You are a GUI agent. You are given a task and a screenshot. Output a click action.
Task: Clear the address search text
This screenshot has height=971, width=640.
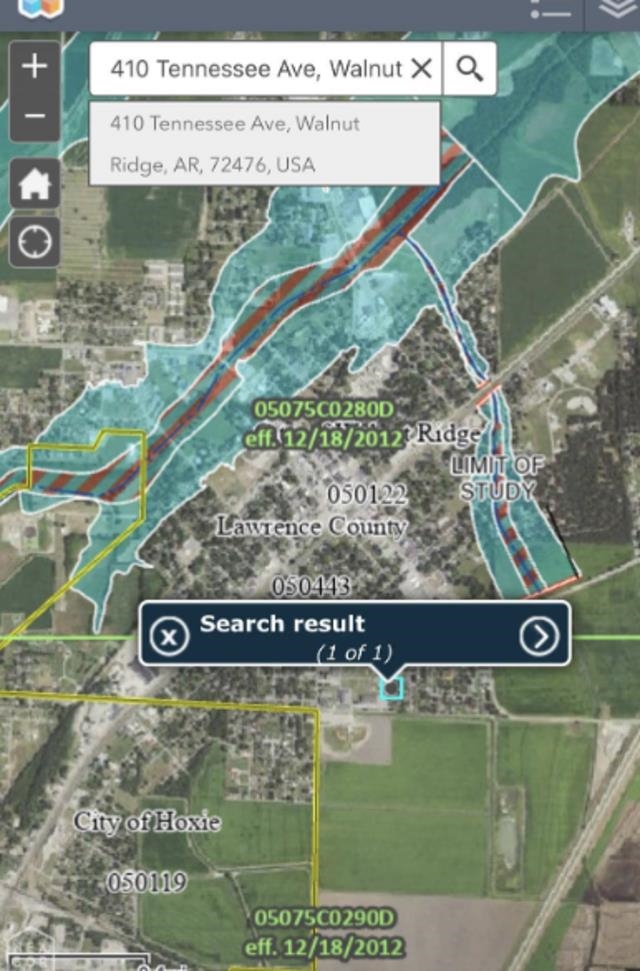point(422,68)
